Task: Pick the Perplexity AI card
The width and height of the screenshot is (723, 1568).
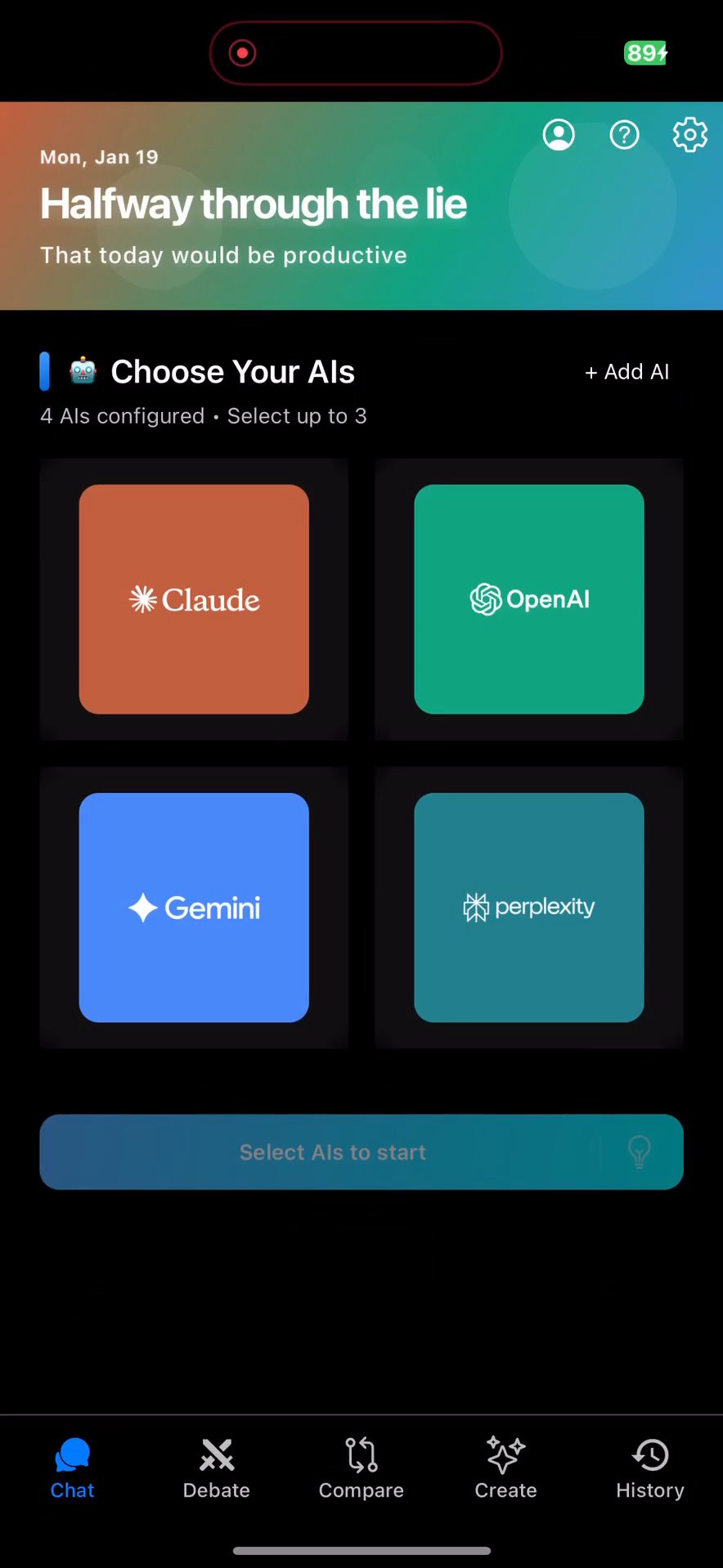Action: [529, 907]
